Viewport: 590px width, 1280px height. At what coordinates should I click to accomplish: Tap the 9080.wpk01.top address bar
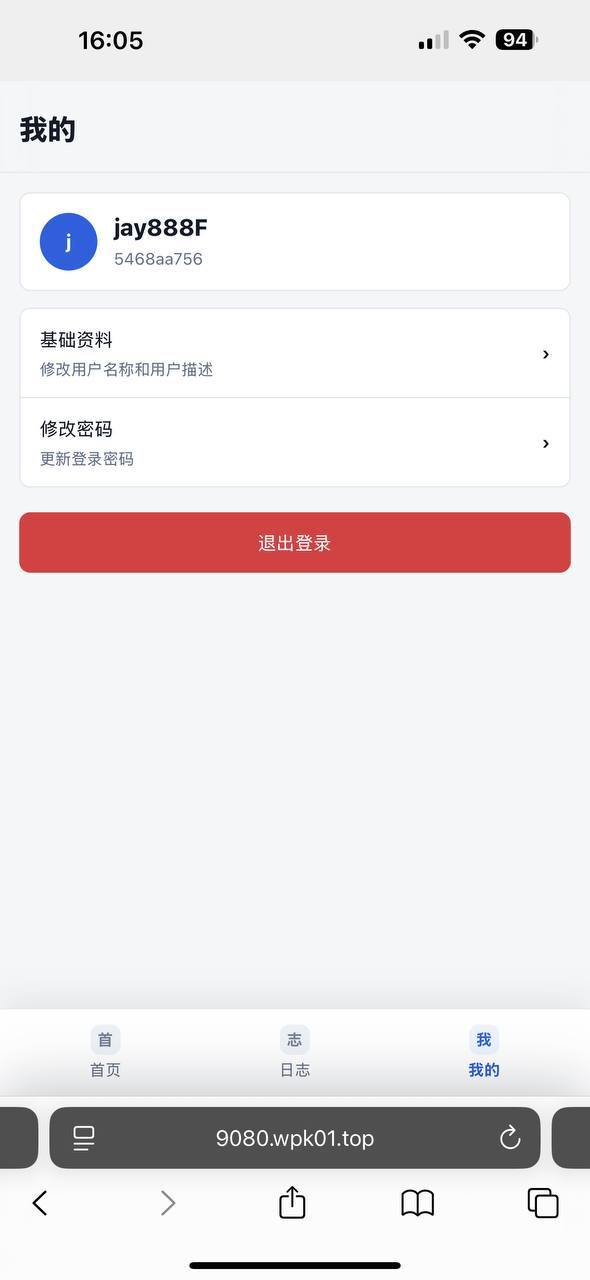[x=295, y=1138]
